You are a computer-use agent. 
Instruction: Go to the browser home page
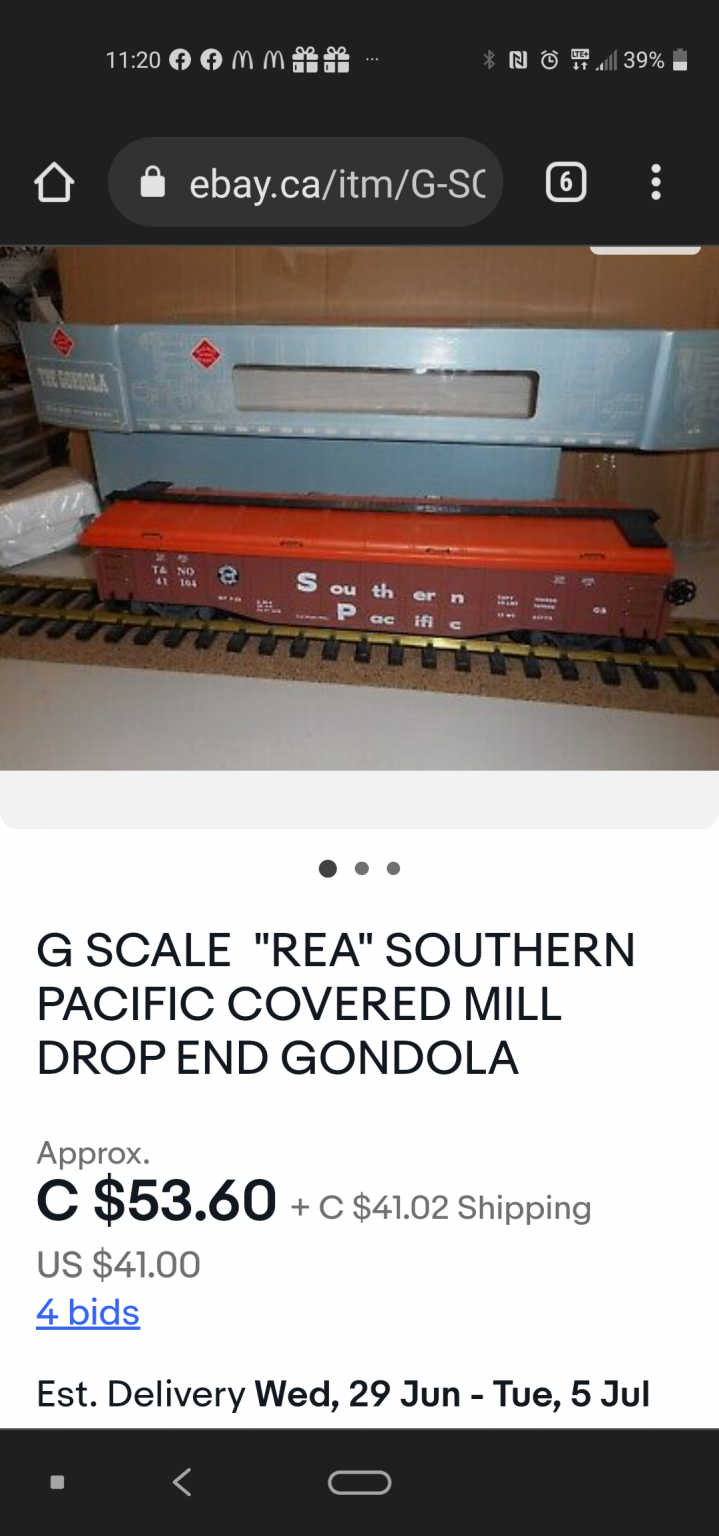[x=54, y=182]
